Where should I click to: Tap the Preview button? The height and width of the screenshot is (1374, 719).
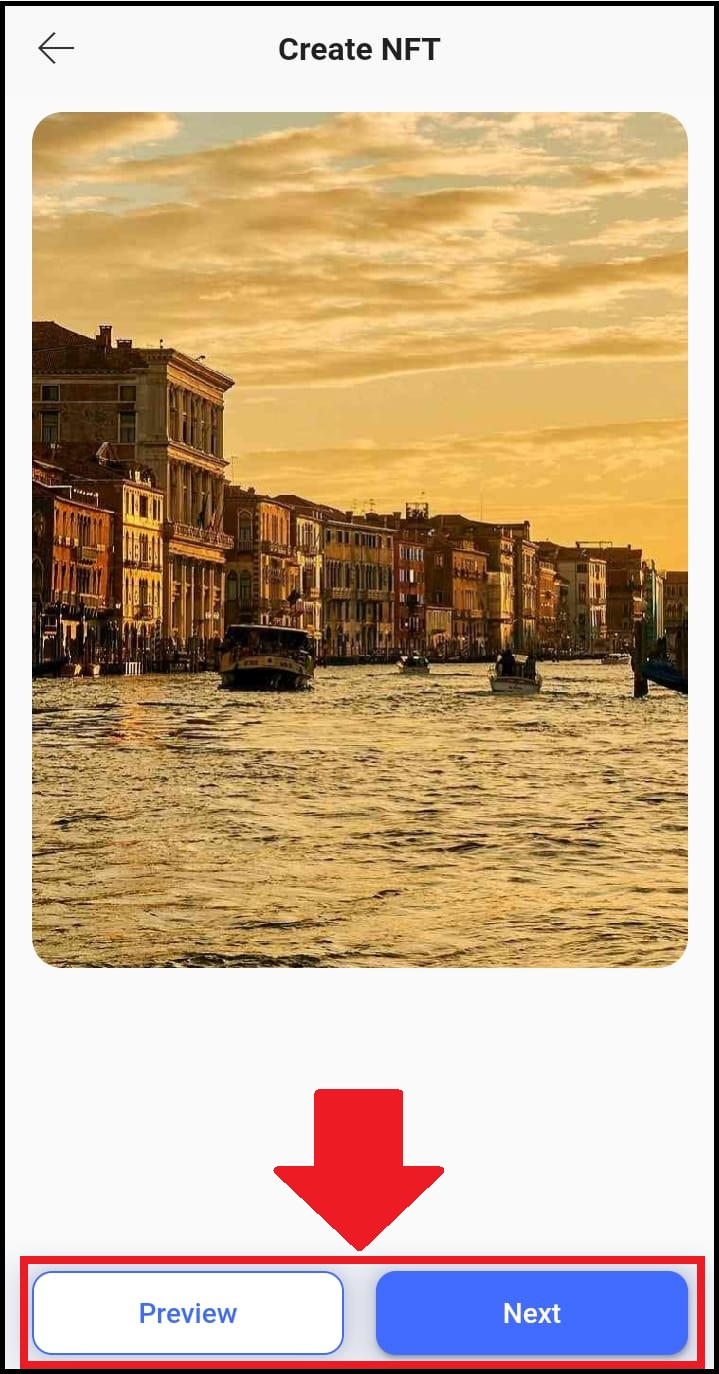click(x=188, y=1312)
